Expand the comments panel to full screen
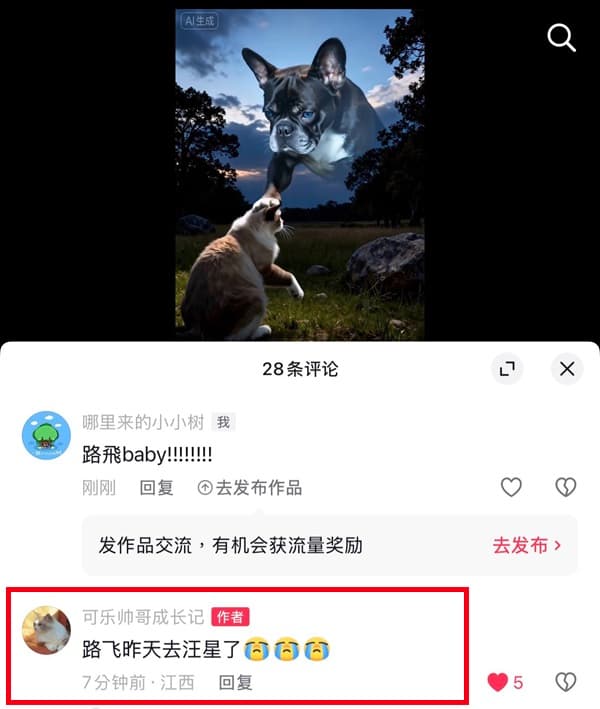This screenshot has width=600, height=709. click(507, 369)
